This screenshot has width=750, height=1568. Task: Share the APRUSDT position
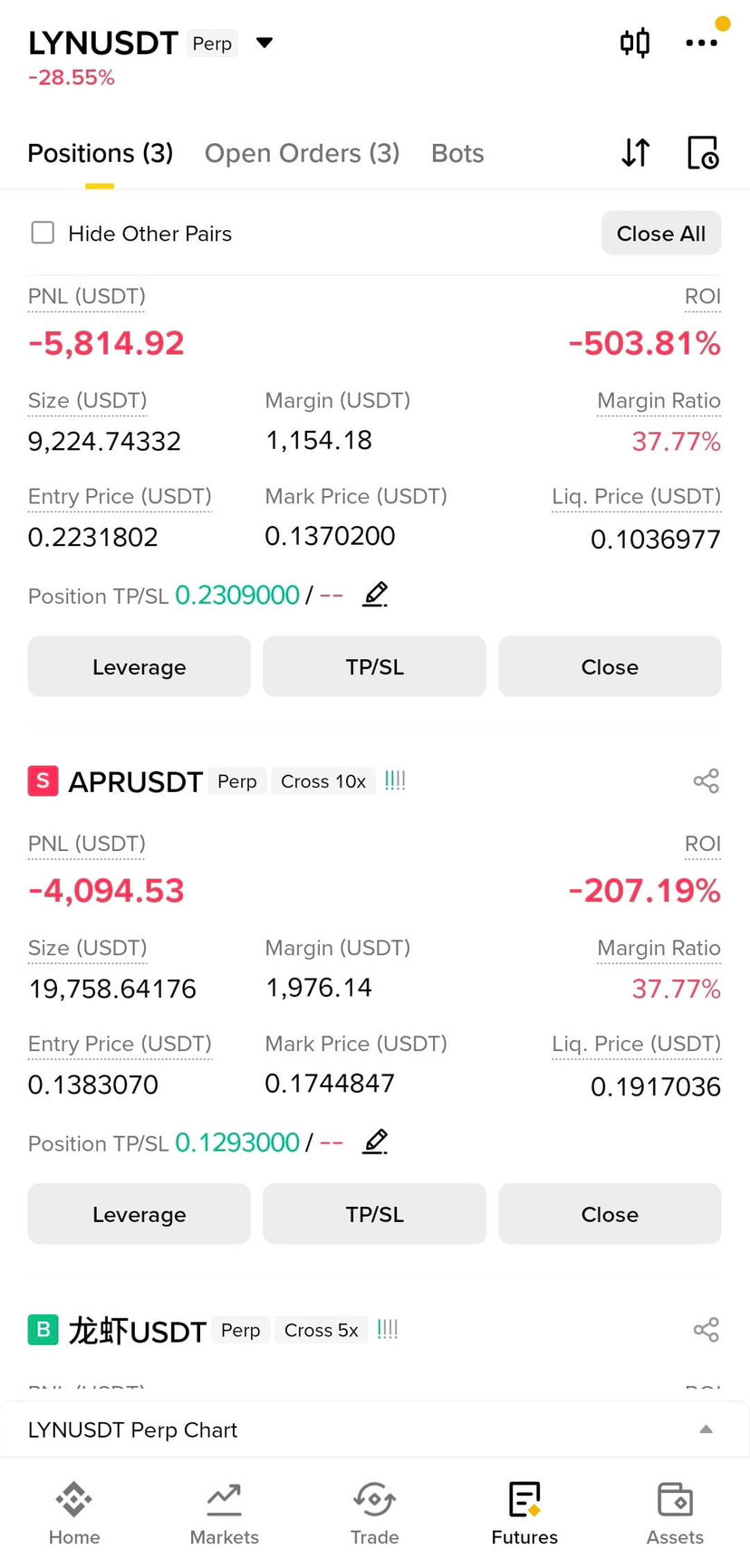pos(706,781)
